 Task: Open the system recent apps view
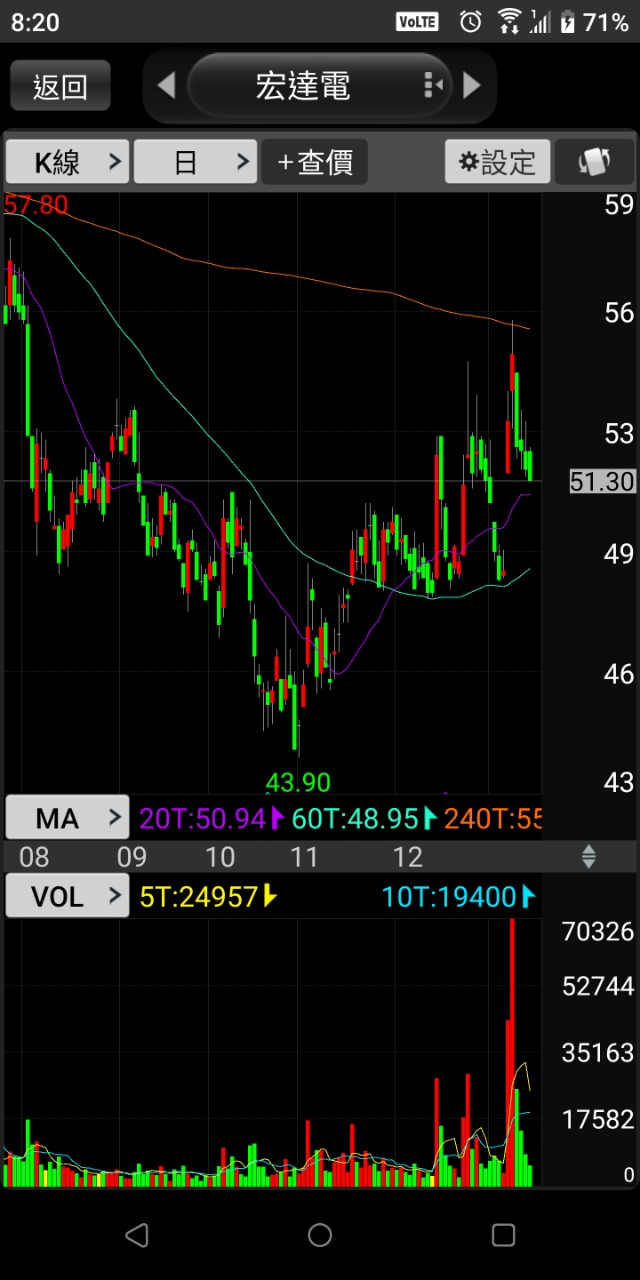[x=503, y=1235]
